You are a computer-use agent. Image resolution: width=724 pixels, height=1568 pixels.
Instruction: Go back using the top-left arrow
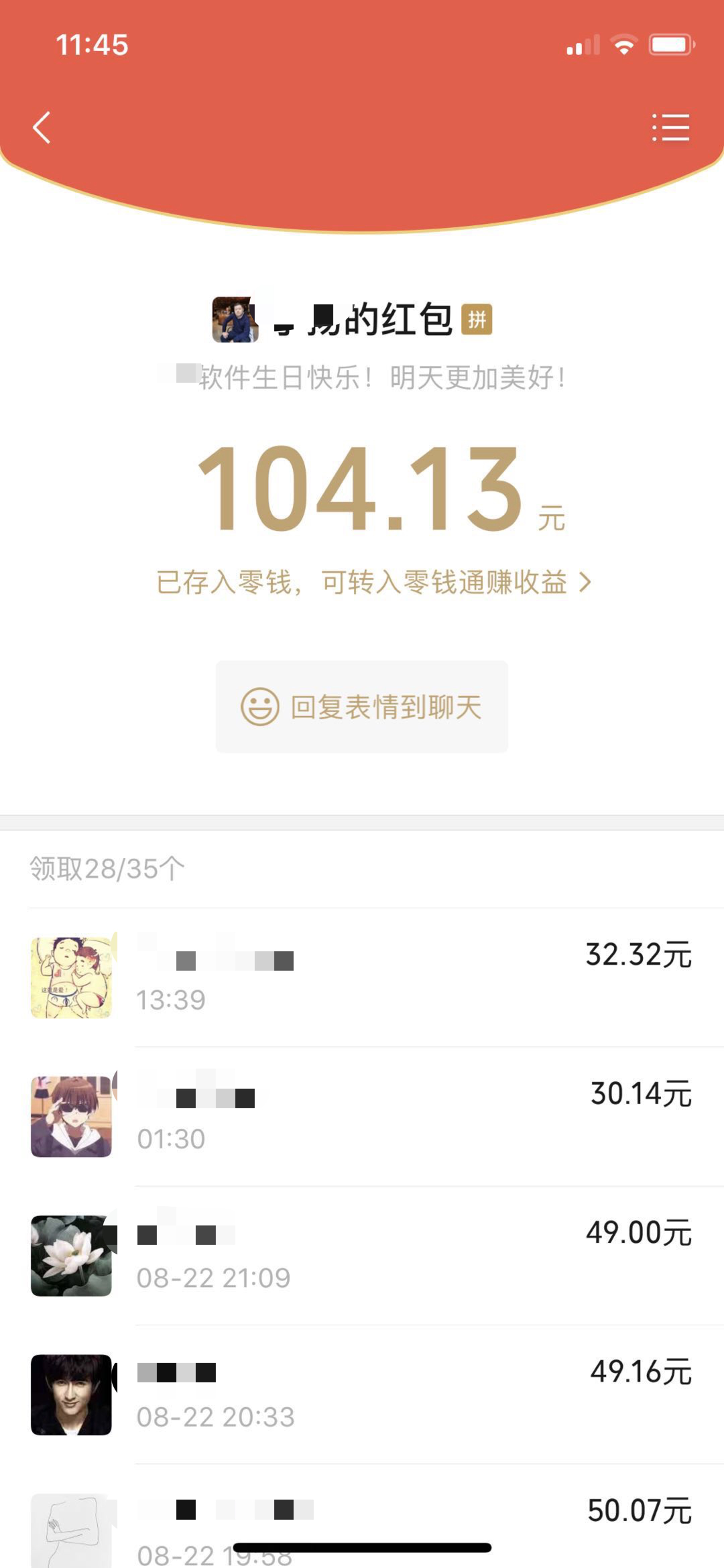pyautogui.click(x=42, y=127)
